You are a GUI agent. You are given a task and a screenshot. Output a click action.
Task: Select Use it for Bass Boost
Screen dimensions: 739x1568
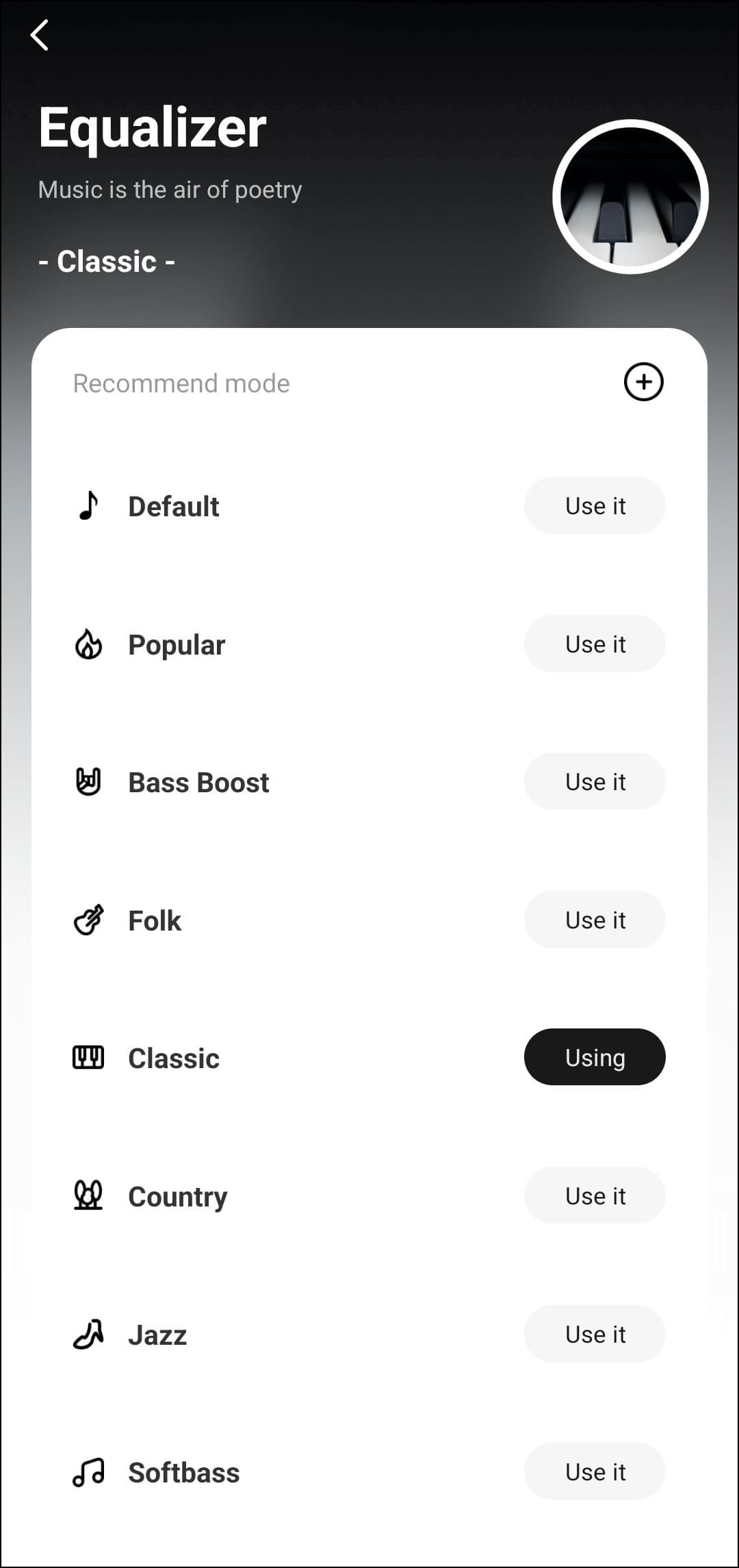point(595,782)
